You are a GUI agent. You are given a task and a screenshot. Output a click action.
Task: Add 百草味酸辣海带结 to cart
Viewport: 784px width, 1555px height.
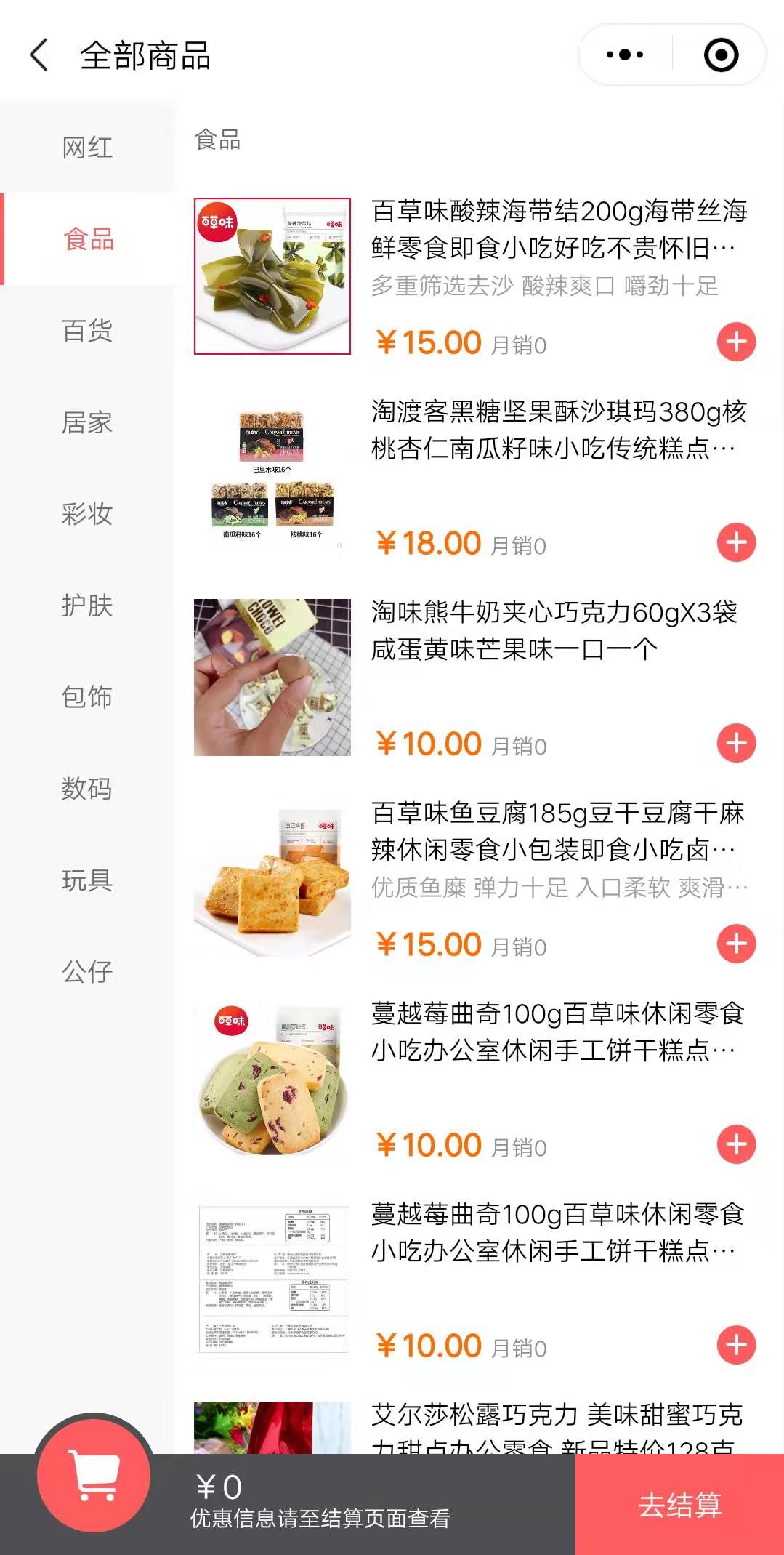736,342
